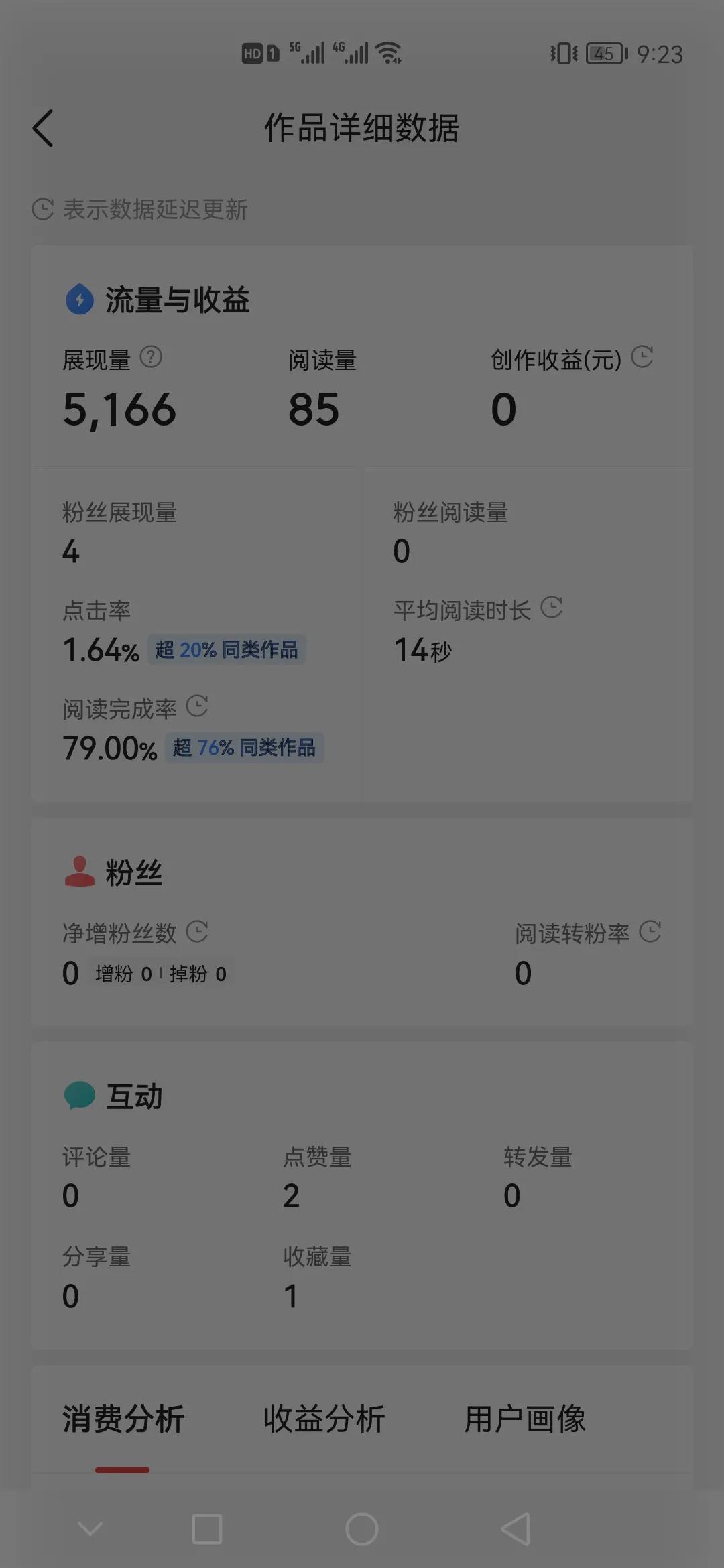The height and width of the screenshot is (1568, 724).
Task: Tap the back arrow at top left
Action: point(44,128)
